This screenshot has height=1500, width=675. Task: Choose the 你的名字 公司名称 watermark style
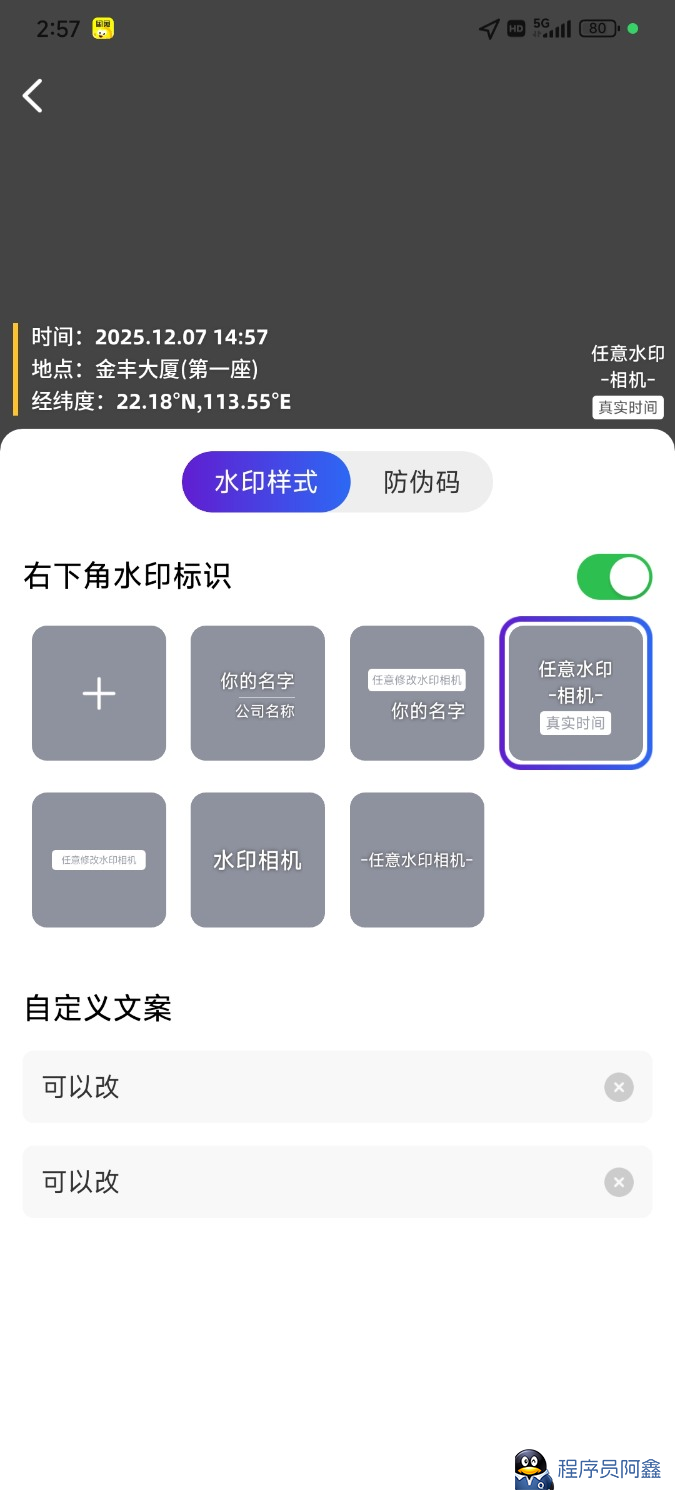point(258,693)
